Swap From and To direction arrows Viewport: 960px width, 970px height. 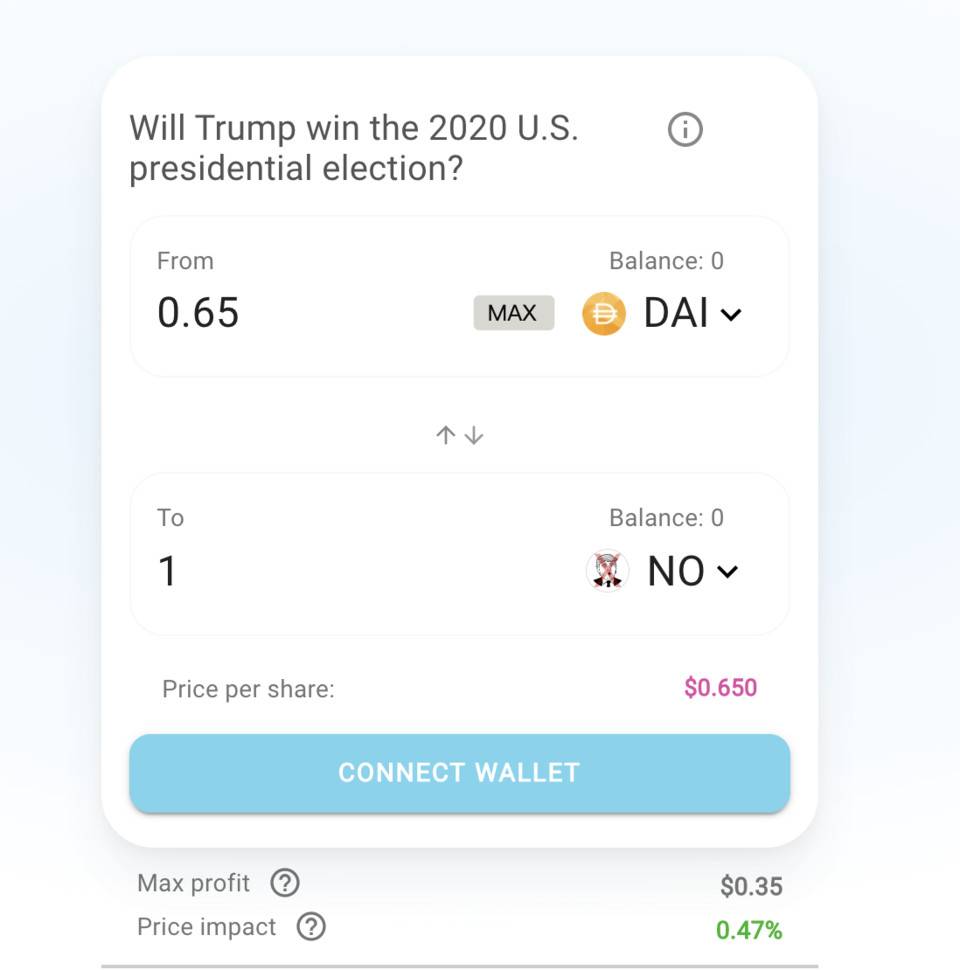click(x=460, y=435)
